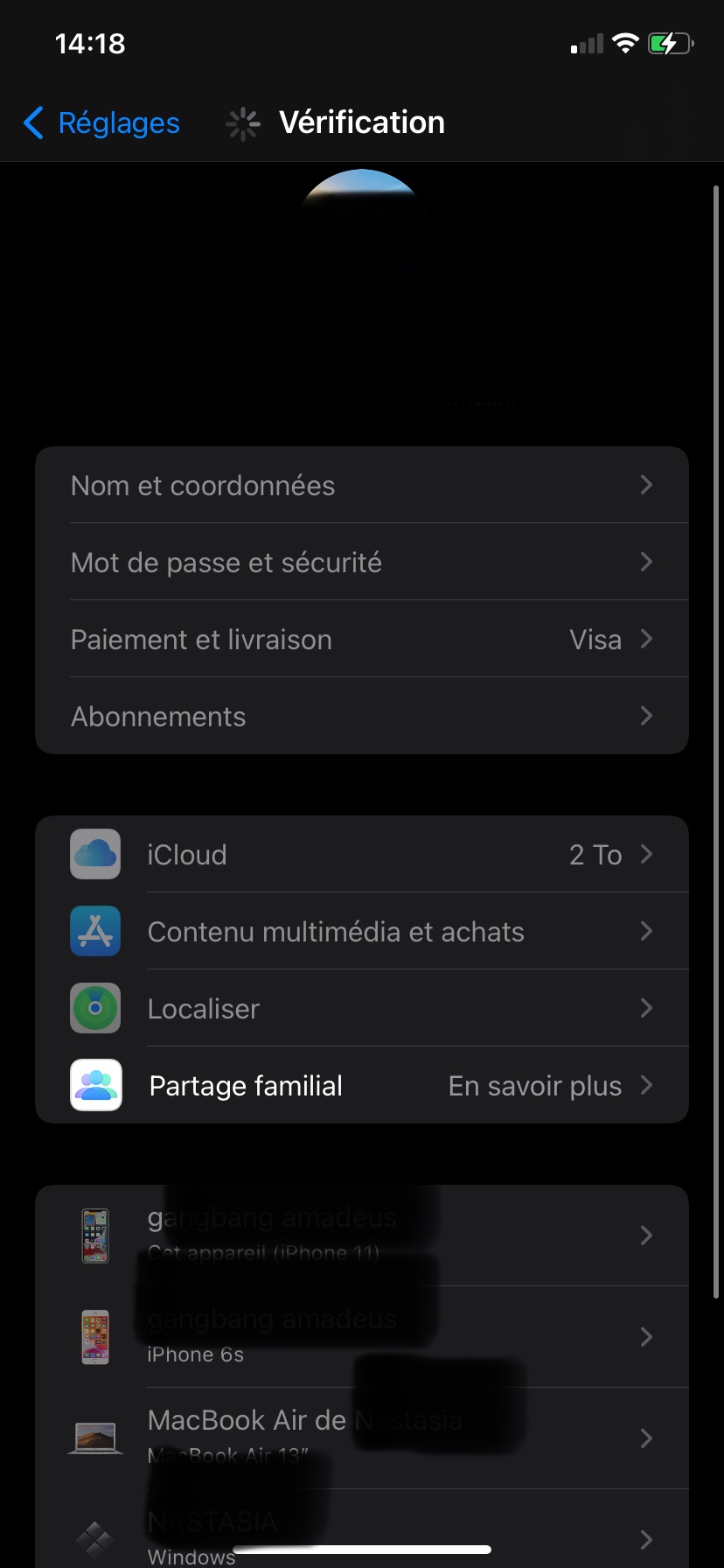Open Abonnements
The image size is (724, 1568).
(362, 717)
